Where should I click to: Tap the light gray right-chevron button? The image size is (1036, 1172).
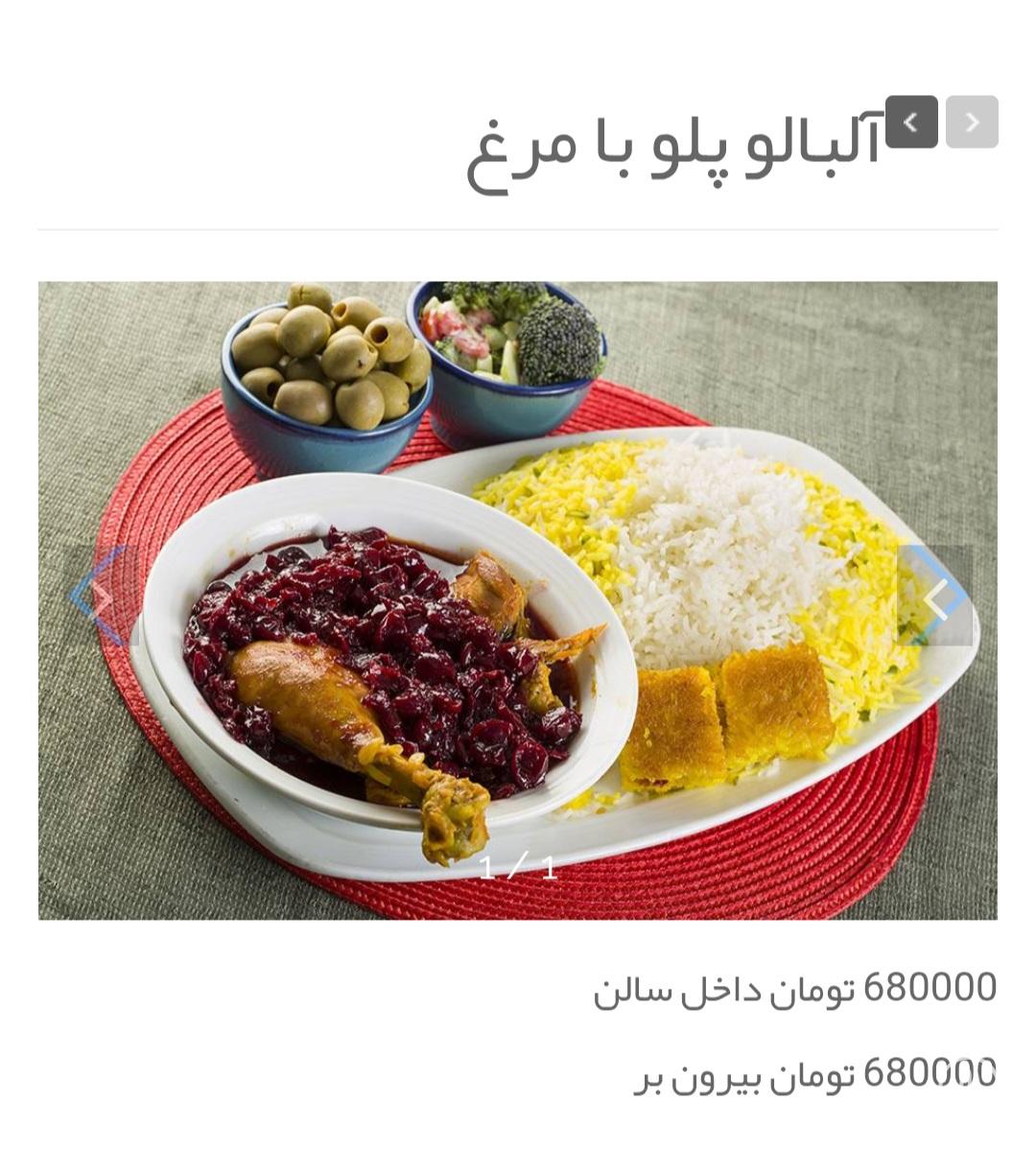(x=972, y=122)
